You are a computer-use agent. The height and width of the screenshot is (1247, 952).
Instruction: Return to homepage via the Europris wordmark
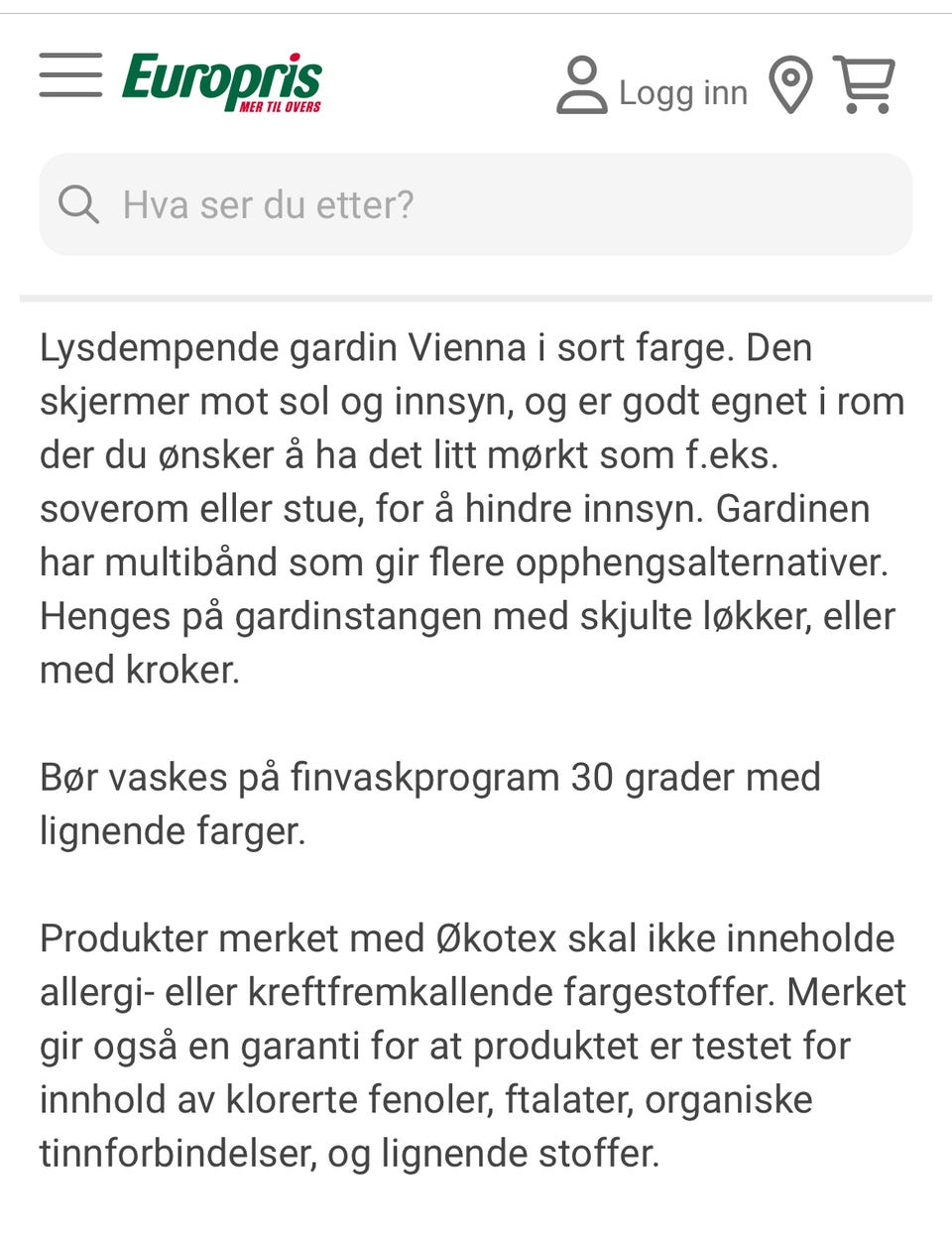tap(220, 79)
